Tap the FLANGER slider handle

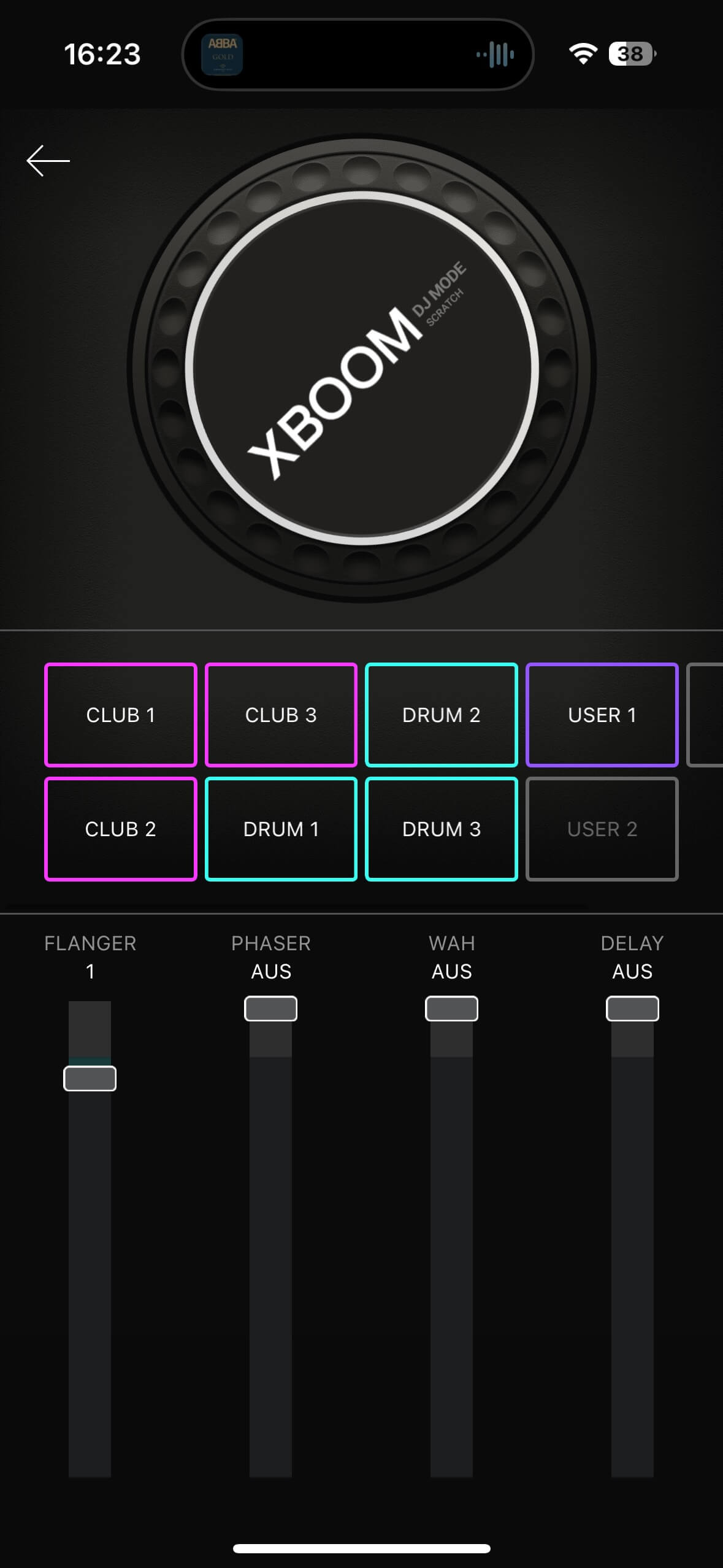click(x=90, y=1078)
